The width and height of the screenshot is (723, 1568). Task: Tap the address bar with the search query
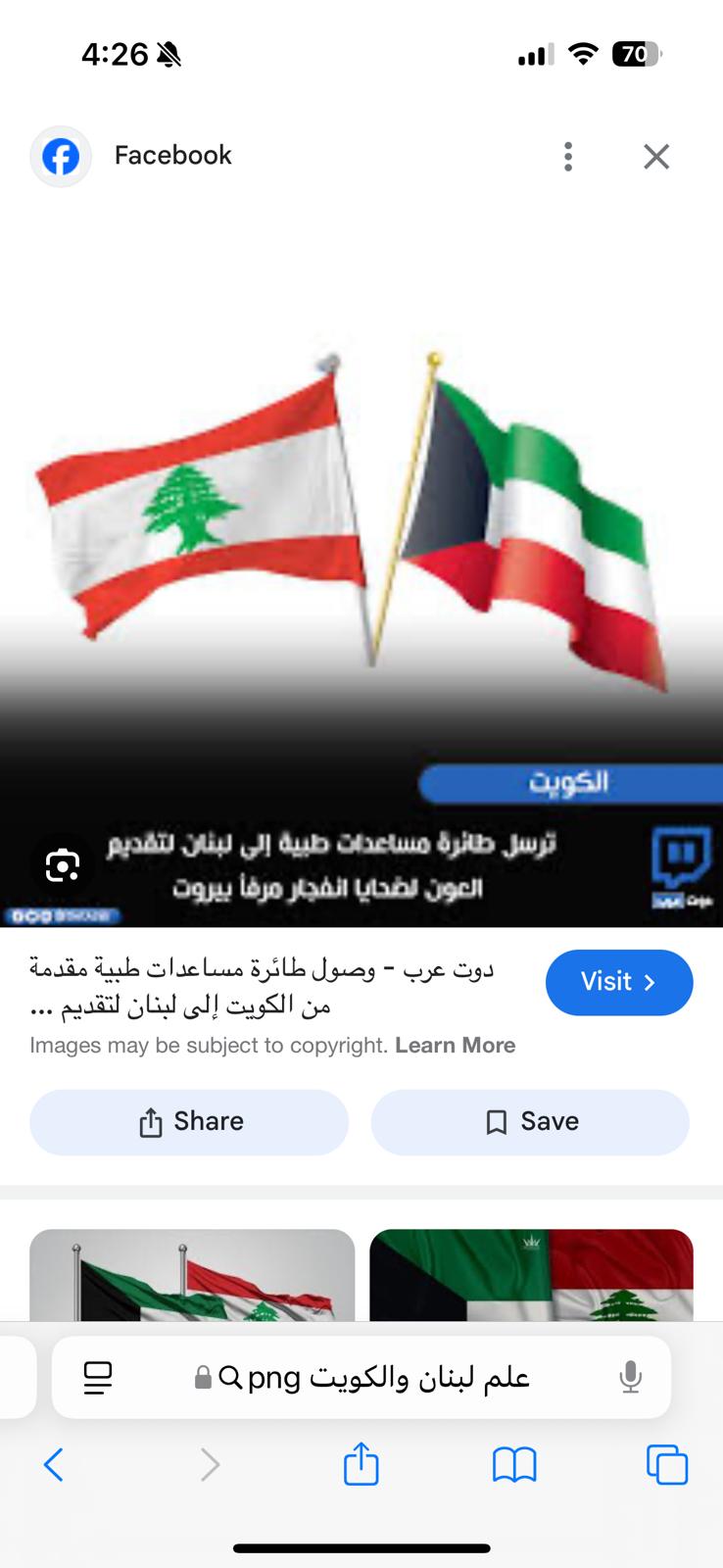[x=361, y=1378]
